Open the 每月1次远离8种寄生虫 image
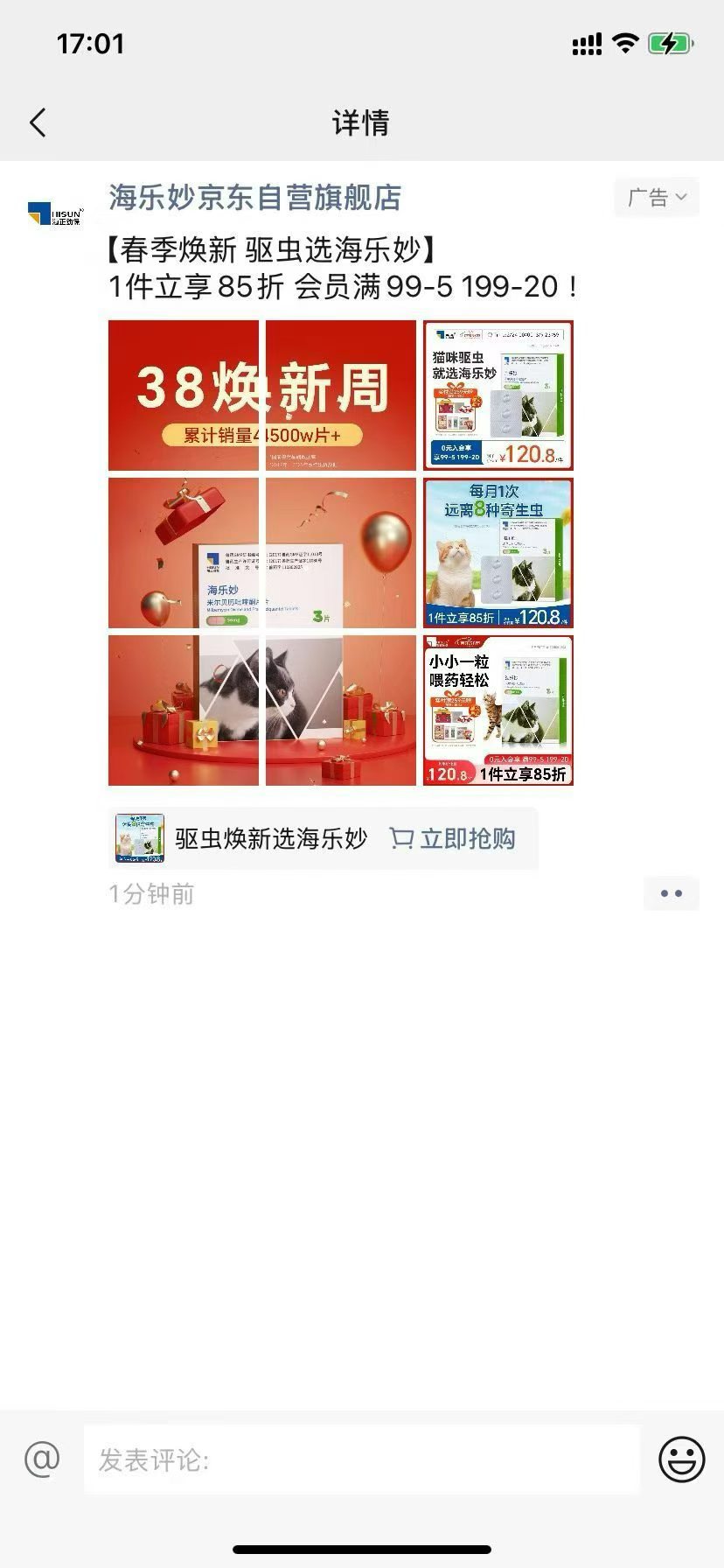Image resolution: width=724 pixels, height=1568 pixels. (498, 553)
